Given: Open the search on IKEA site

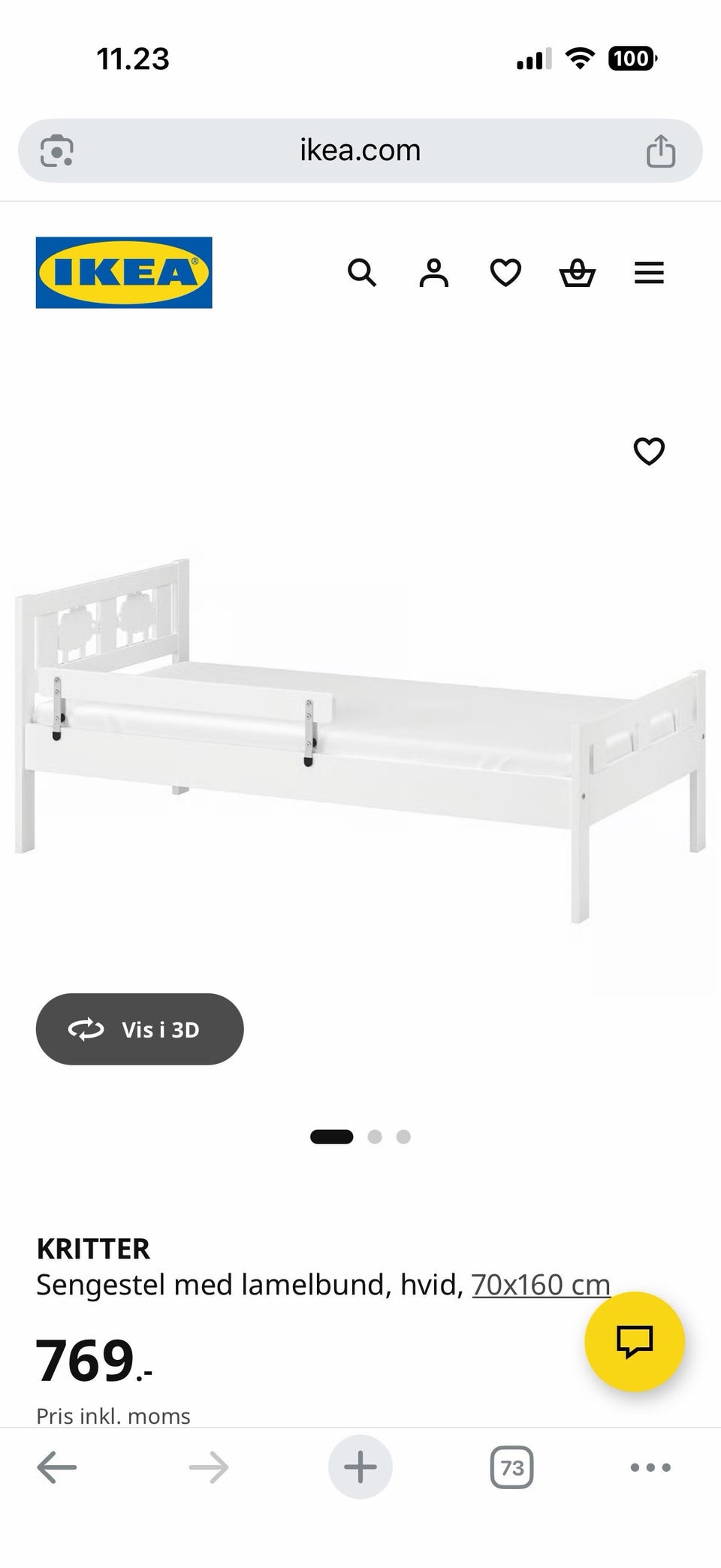Looking at the screenshot, I should [362, 273].
